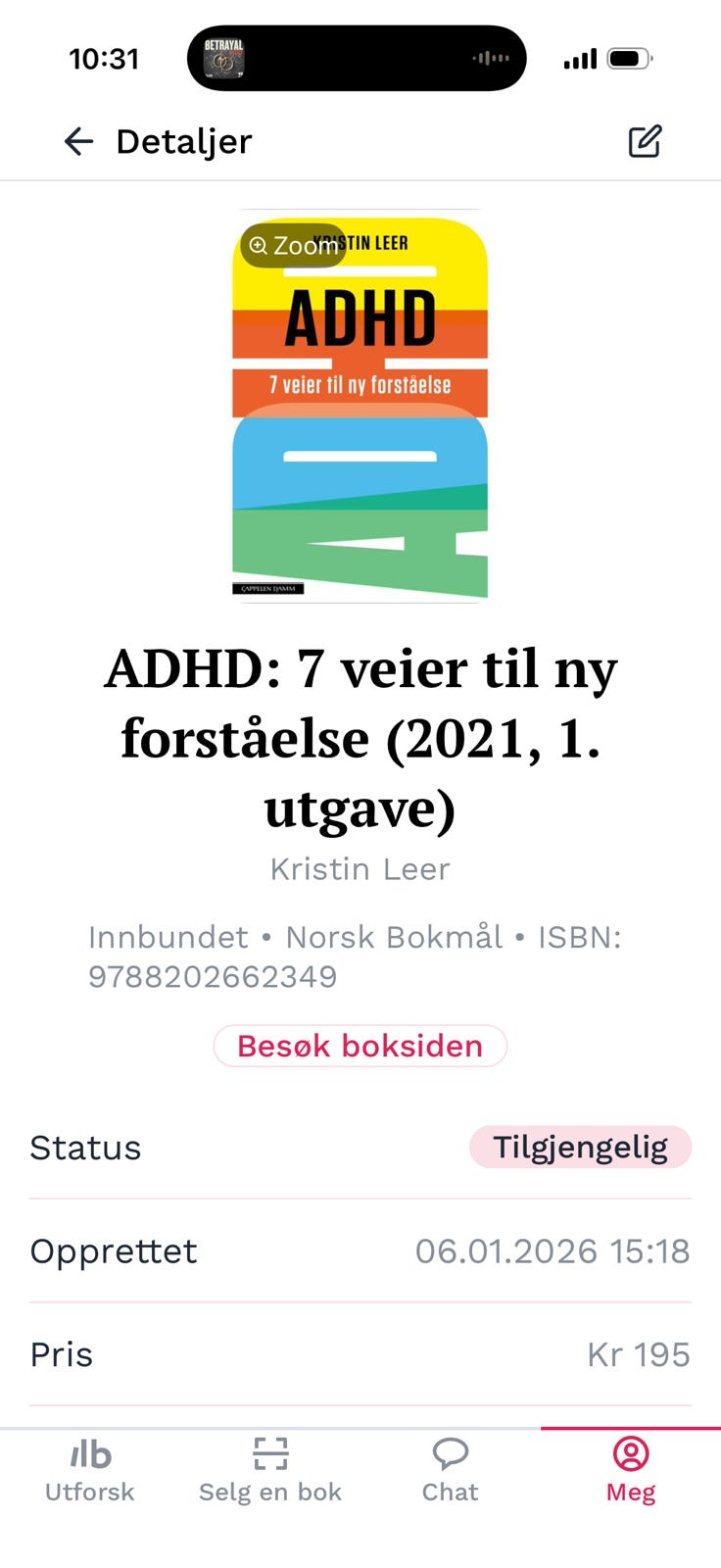
Task: Tap the Pris value Kr 195
Action: click(638, 1353)
